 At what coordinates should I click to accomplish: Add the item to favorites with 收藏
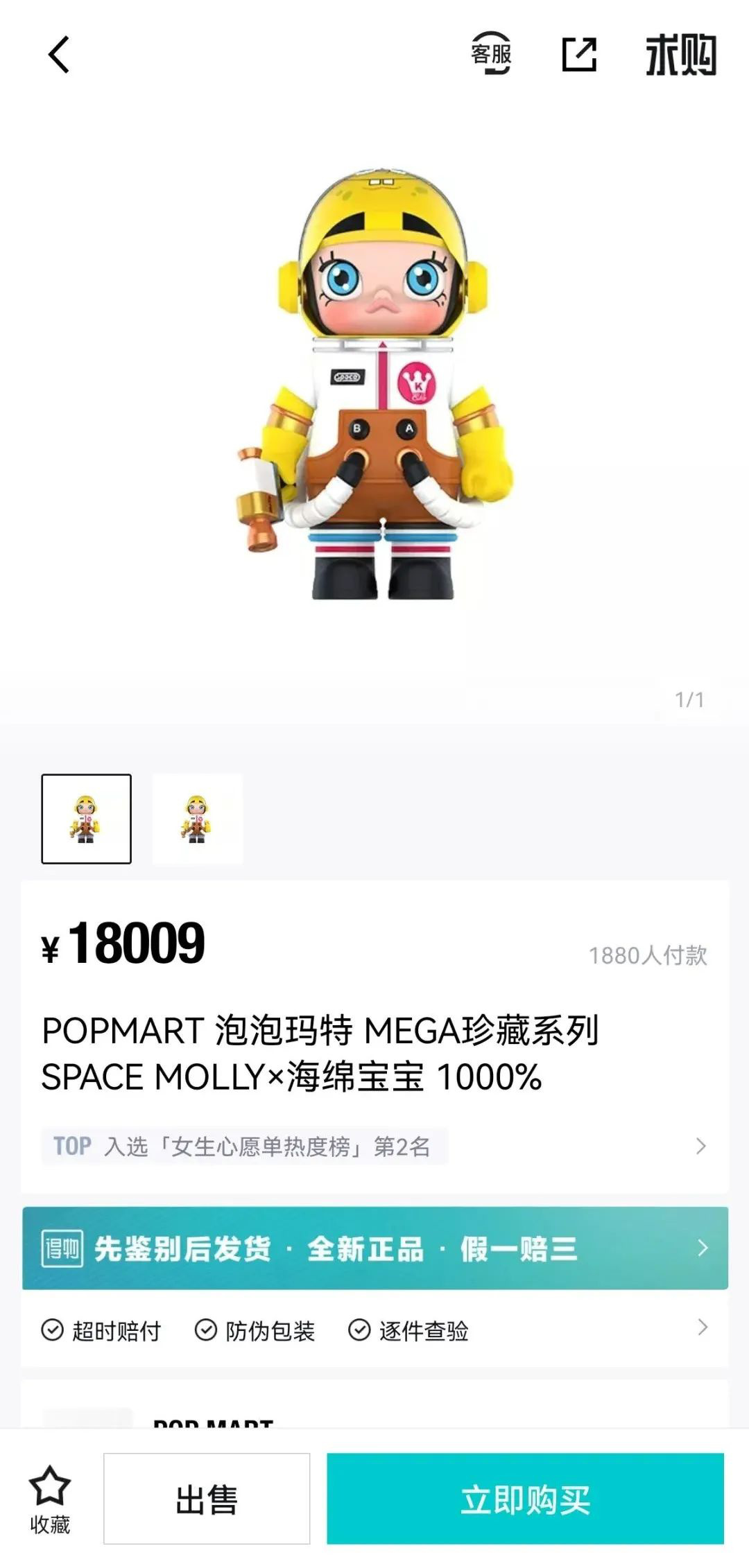pos(50,1498)
